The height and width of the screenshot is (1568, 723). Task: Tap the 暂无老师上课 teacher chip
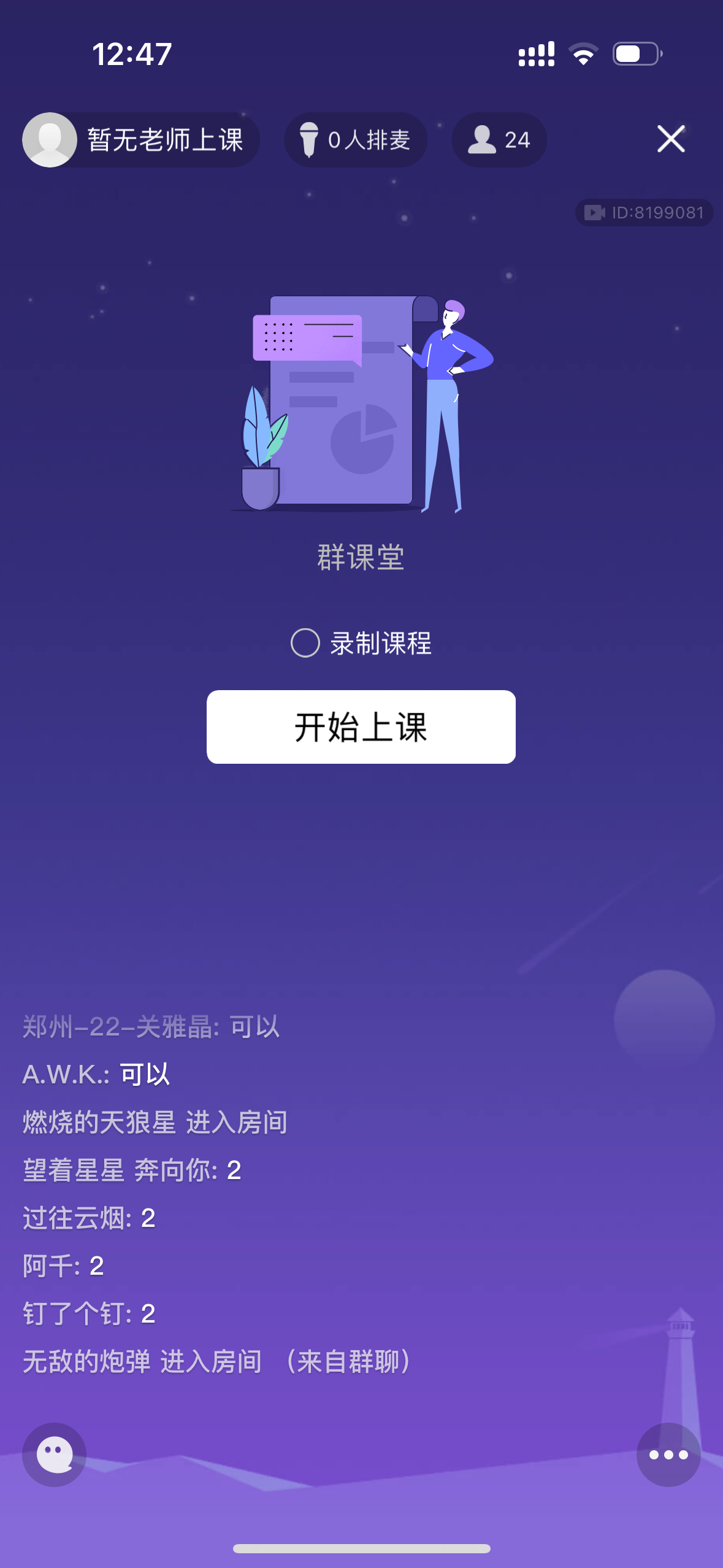click(142, 140)
